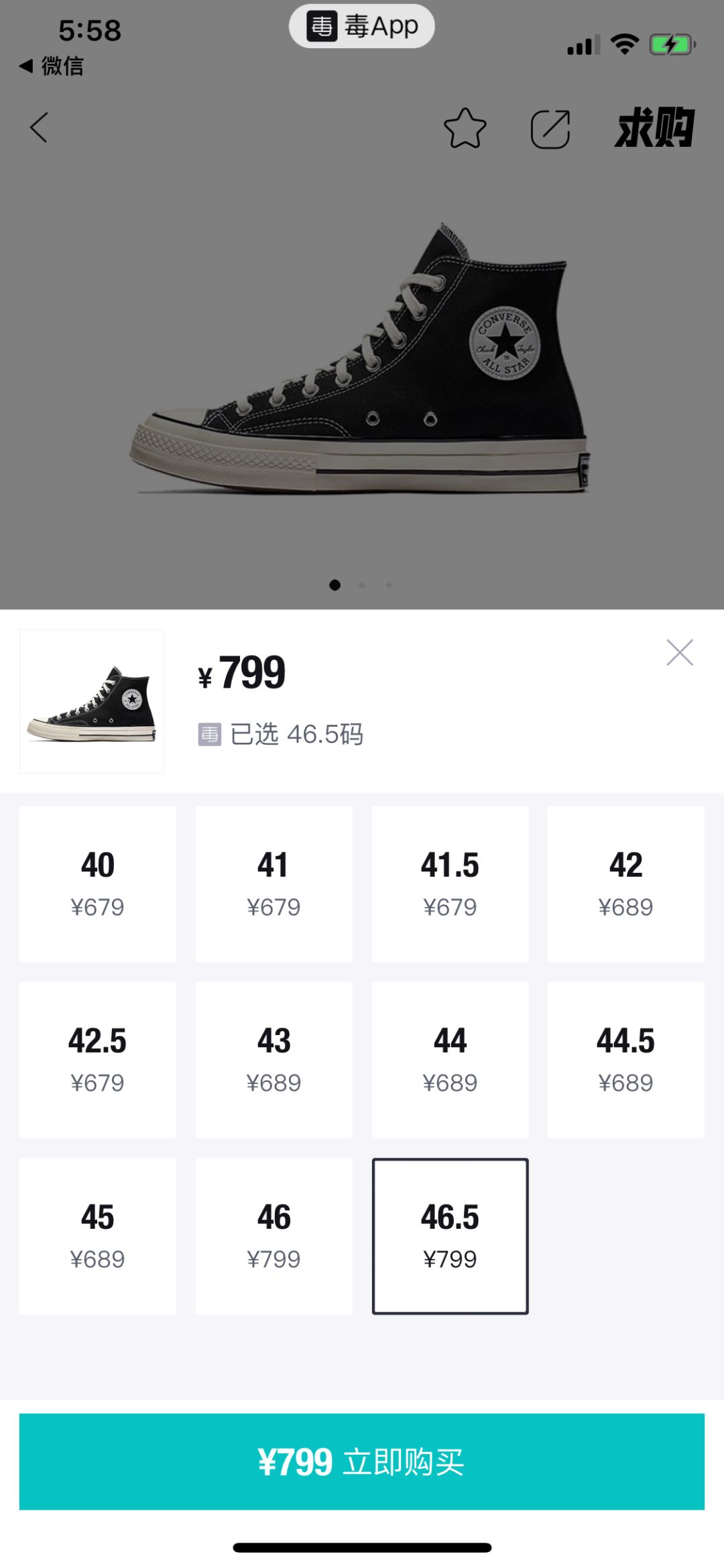The width and height of the screenshot is (724, 1568).
Task: Choose size 42.5
Action: tap(98, 1060)
